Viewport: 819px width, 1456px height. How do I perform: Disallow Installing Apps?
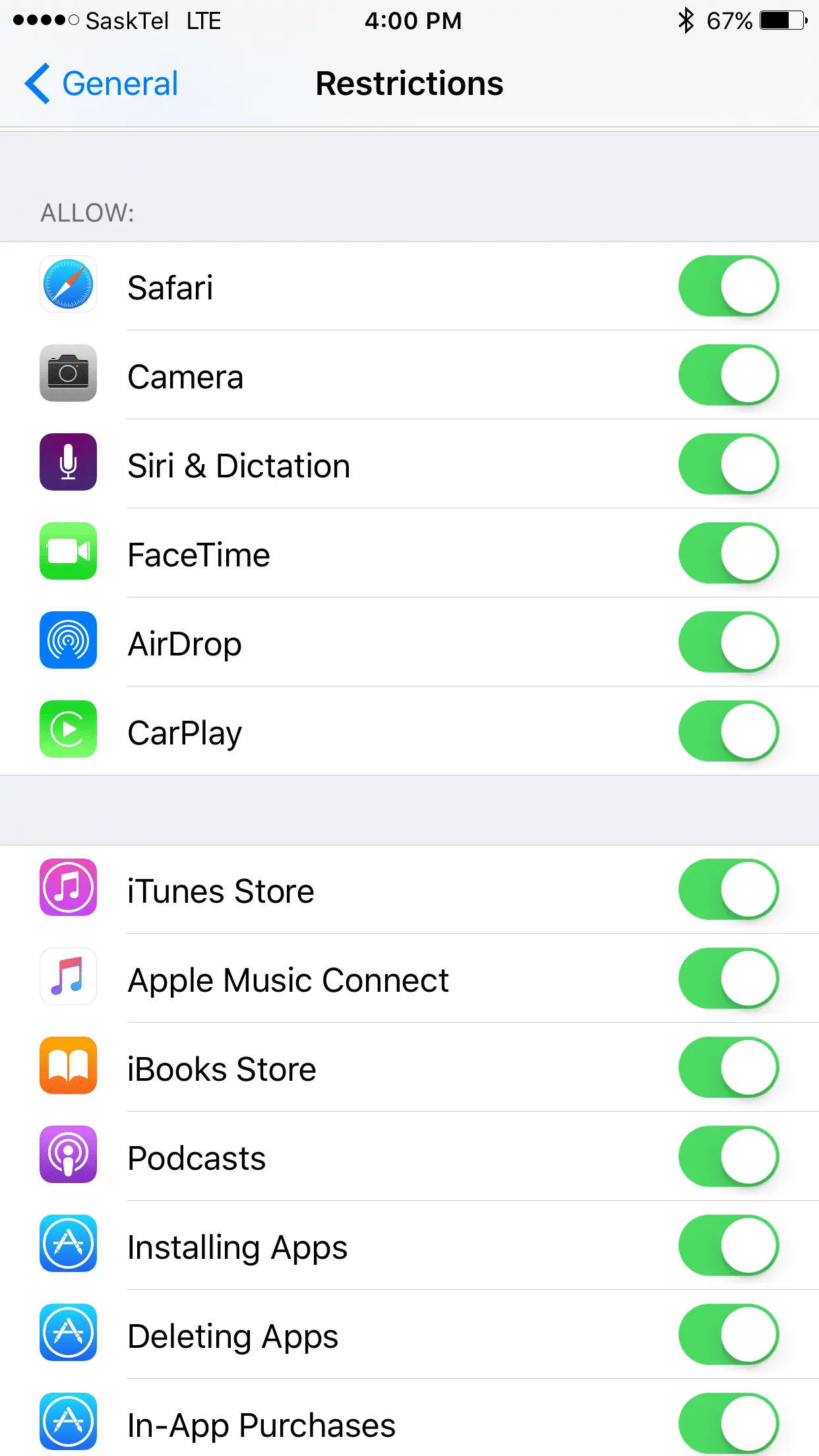pos(728,1246)
